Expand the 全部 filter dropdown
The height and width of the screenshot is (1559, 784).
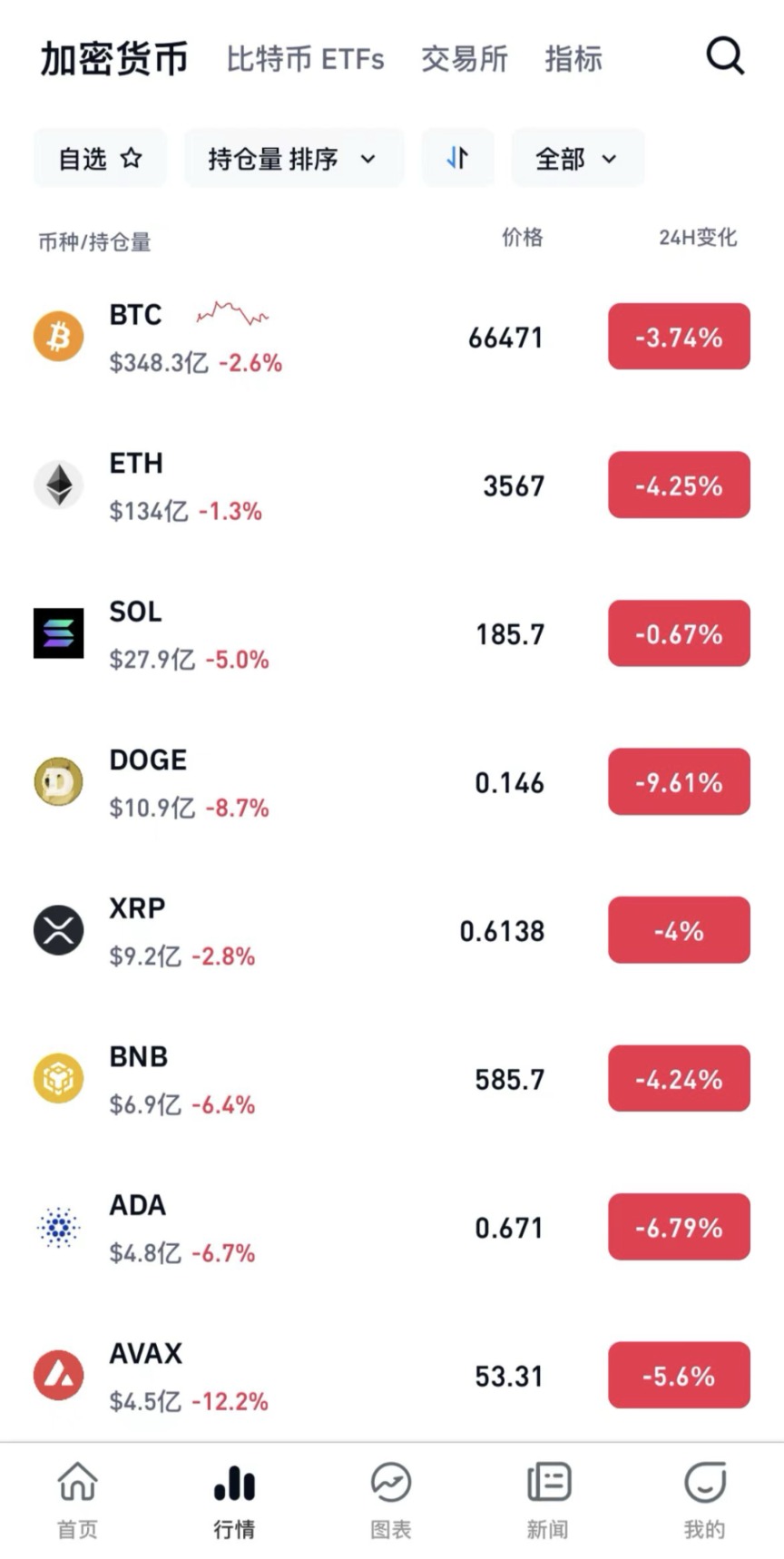(x=577, y=157)
